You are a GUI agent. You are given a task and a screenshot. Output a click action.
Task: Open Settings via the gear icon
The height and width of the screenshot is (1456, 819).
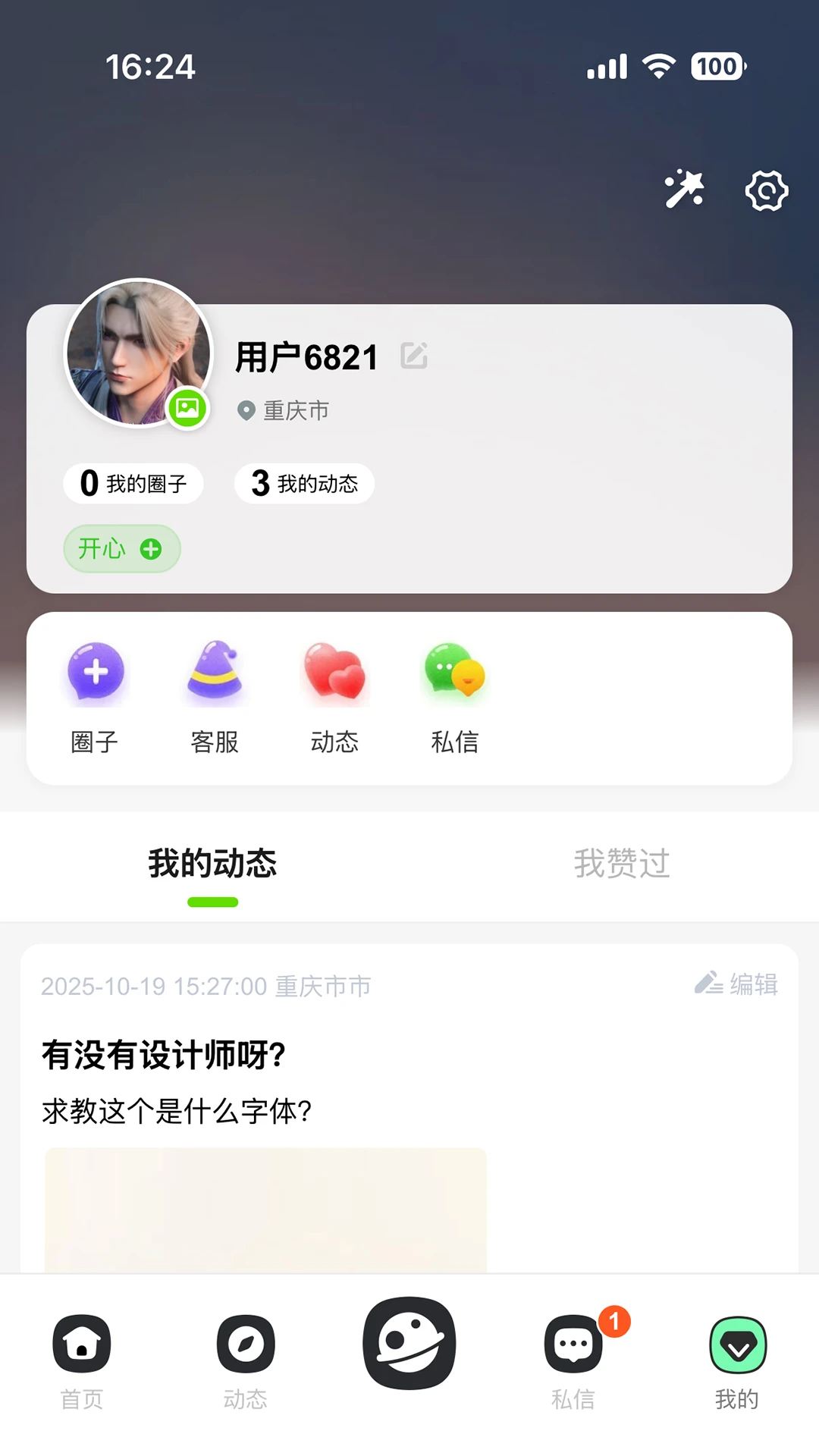(x=766, y=190)
